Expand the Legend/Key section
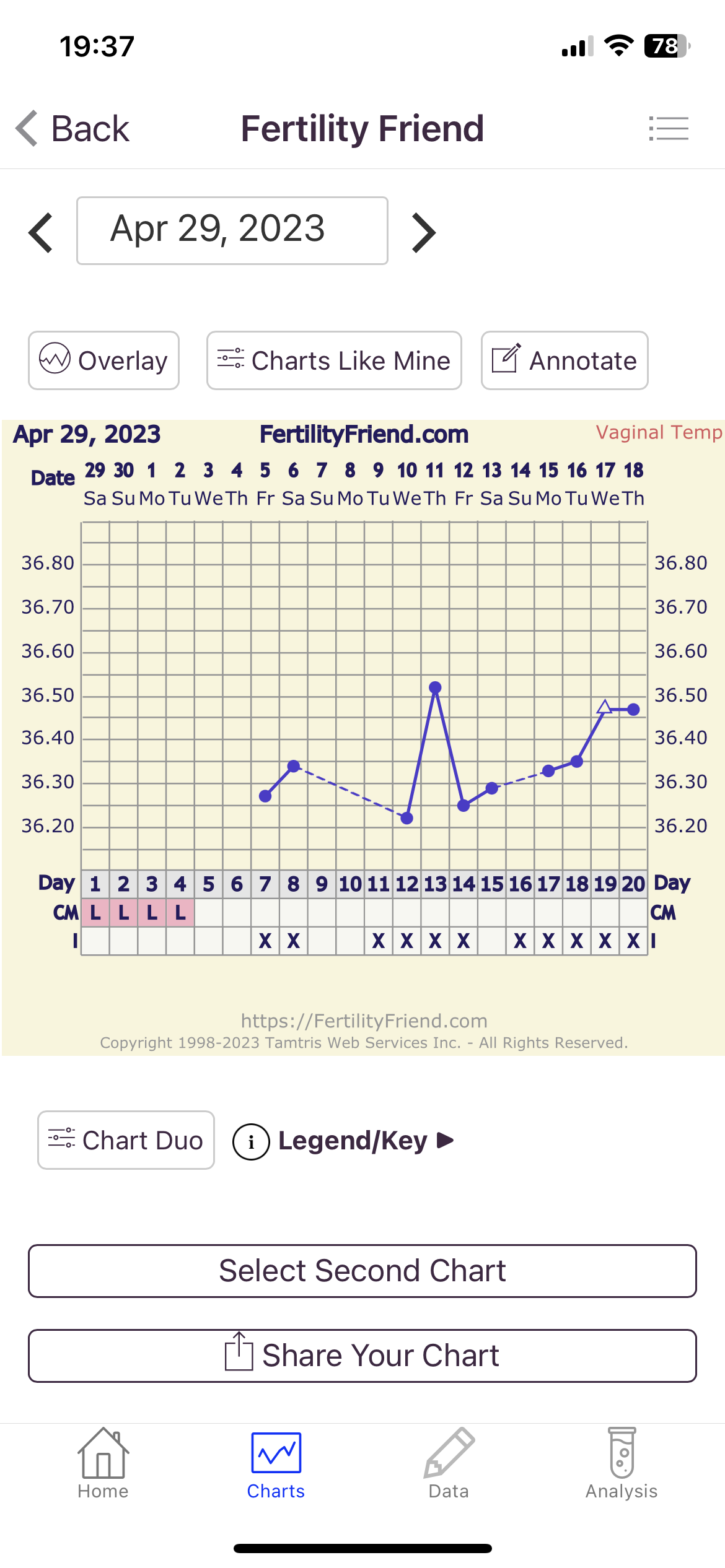 tap(344, 1141)
